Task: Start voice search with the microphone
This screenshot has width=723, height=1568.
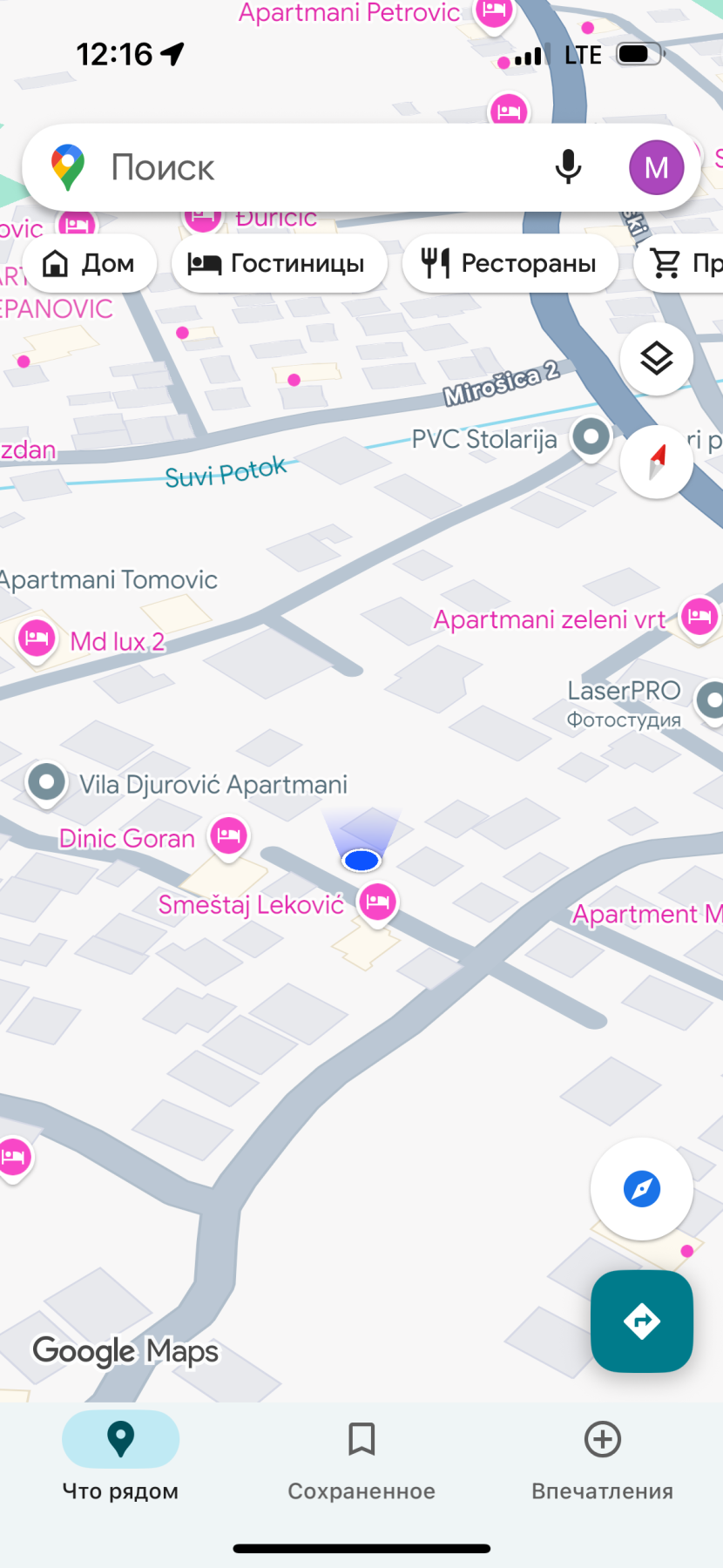Action: pos(568,166)
